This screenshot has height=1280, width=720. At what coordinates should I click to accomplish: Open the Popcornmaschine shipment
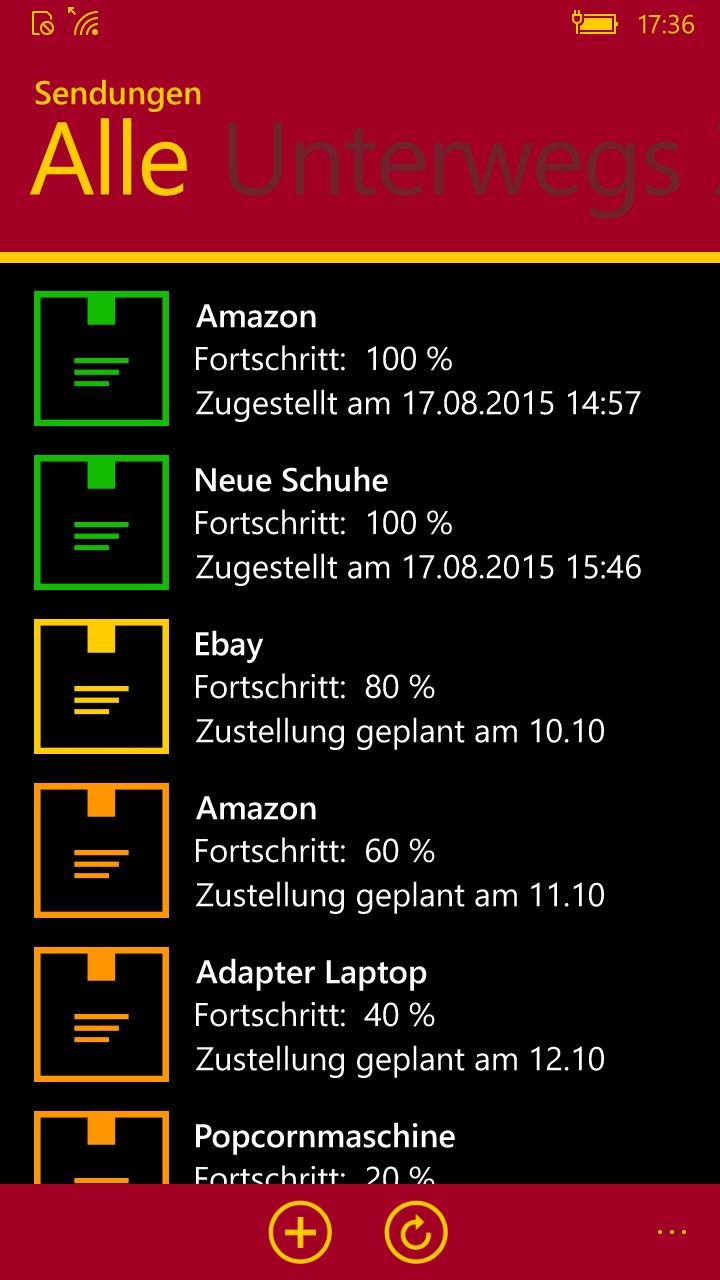coord(360,1146)
